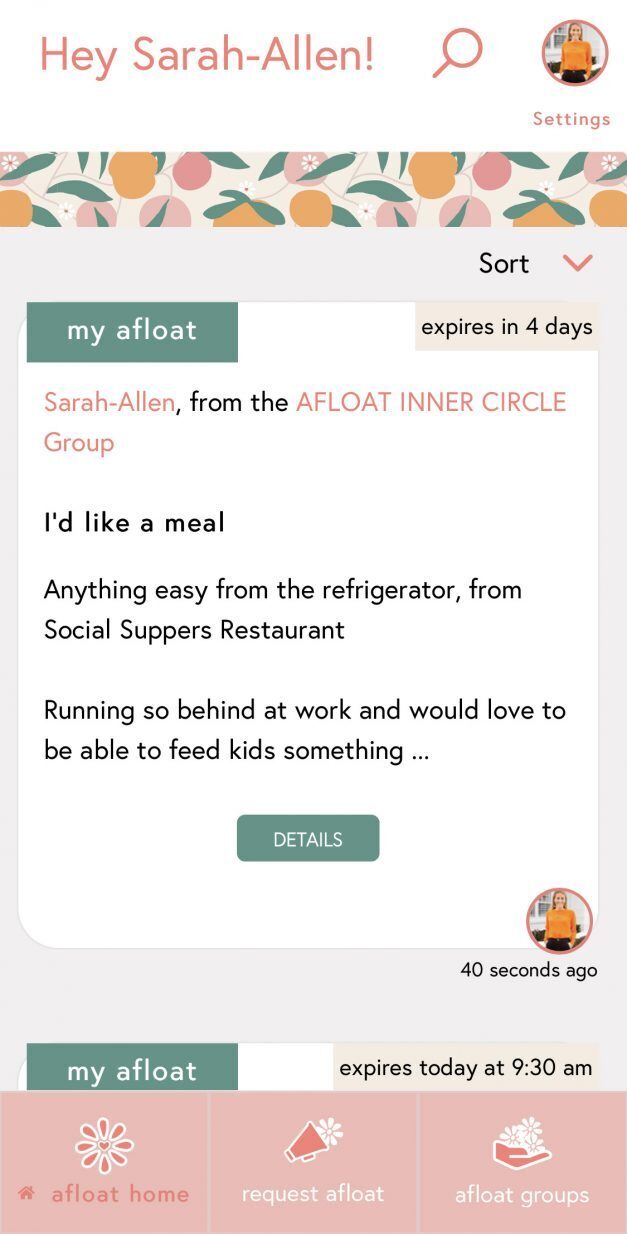Go to the afloat home tab
This screenshot has height=1234, width=627.
104,1162
